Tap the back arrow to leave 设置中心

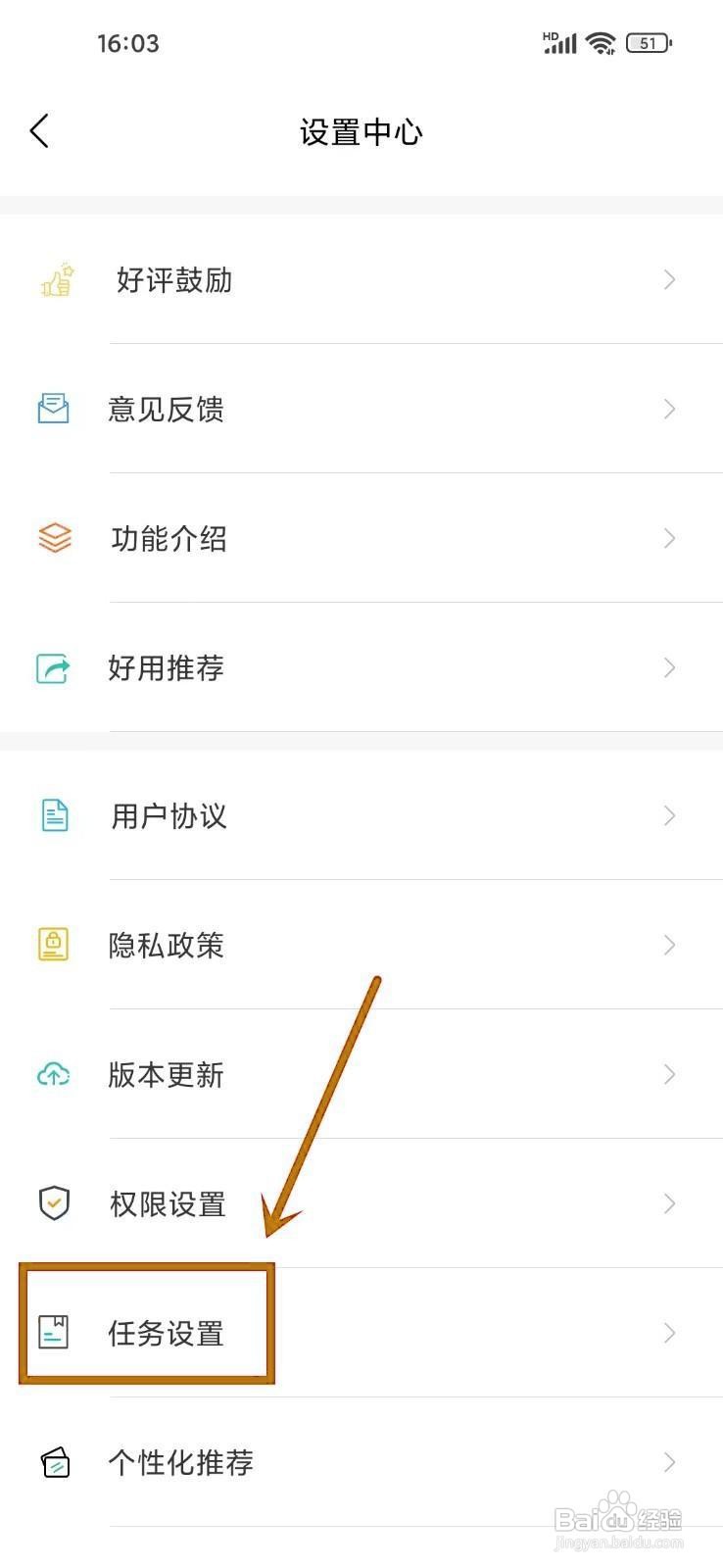(x=39, y=130)
